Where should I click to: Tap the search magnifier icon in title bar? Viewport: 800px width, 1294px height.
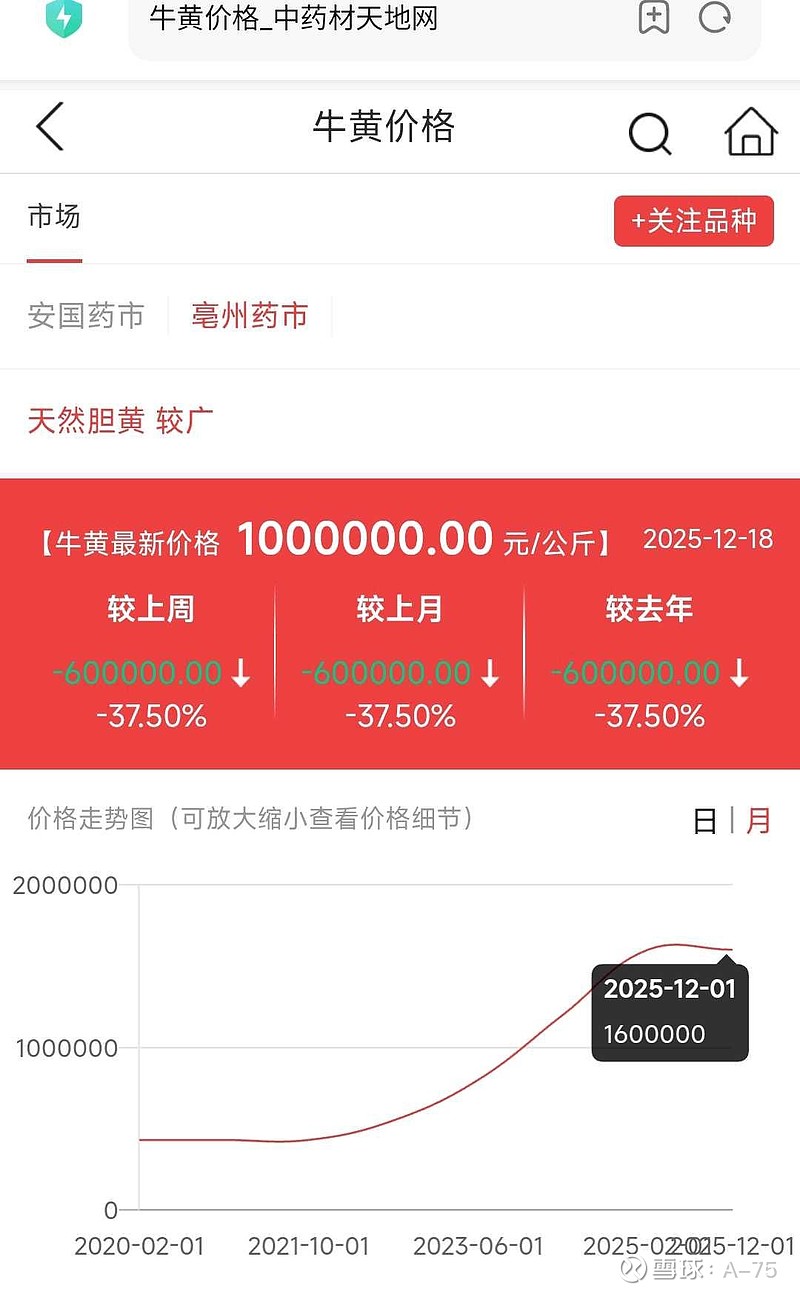click(x=650, y=131)
